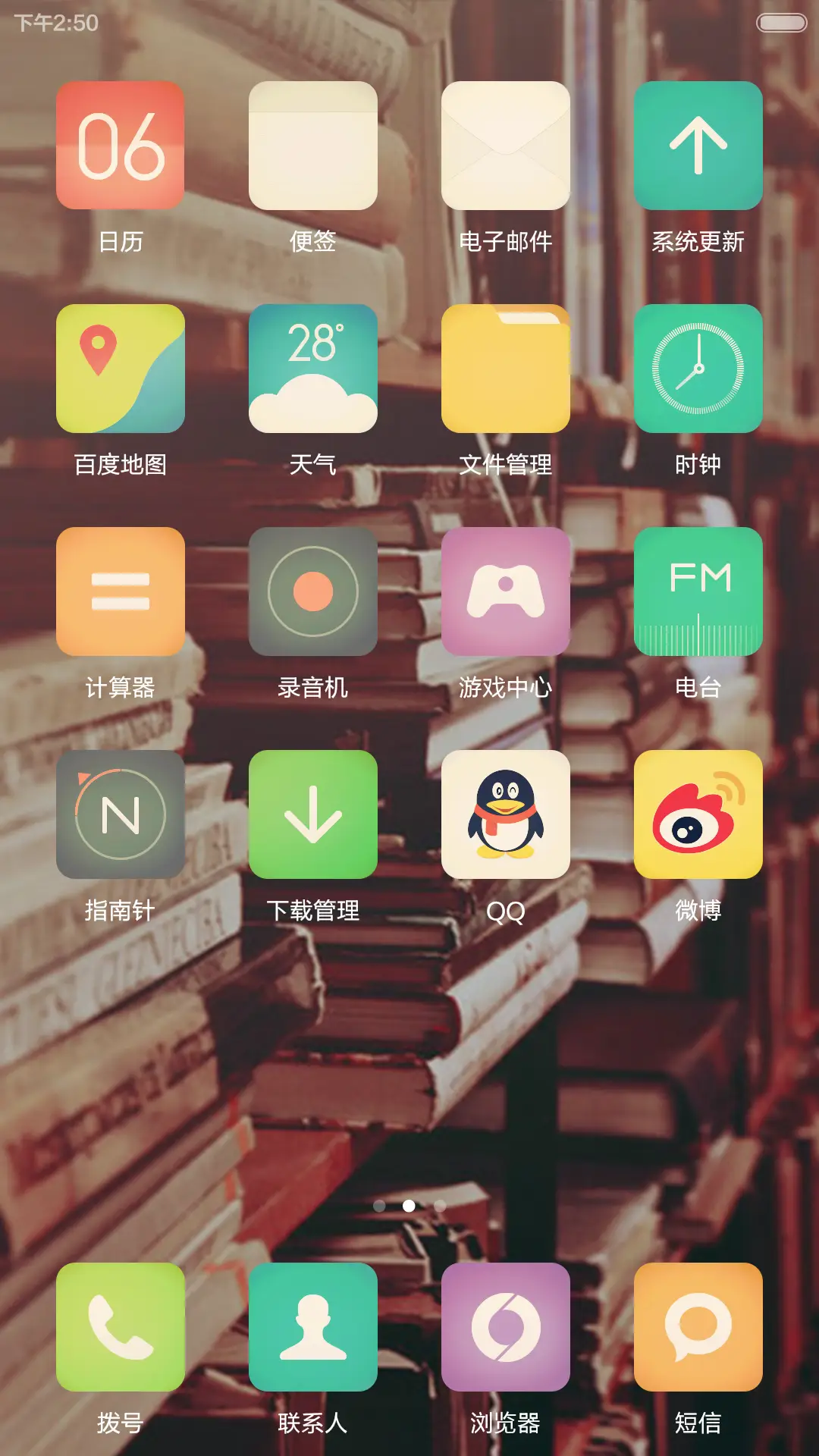This screenshot has height=1456, width=819.
Task: Open the Clock app
Action: tap(698, 368)
